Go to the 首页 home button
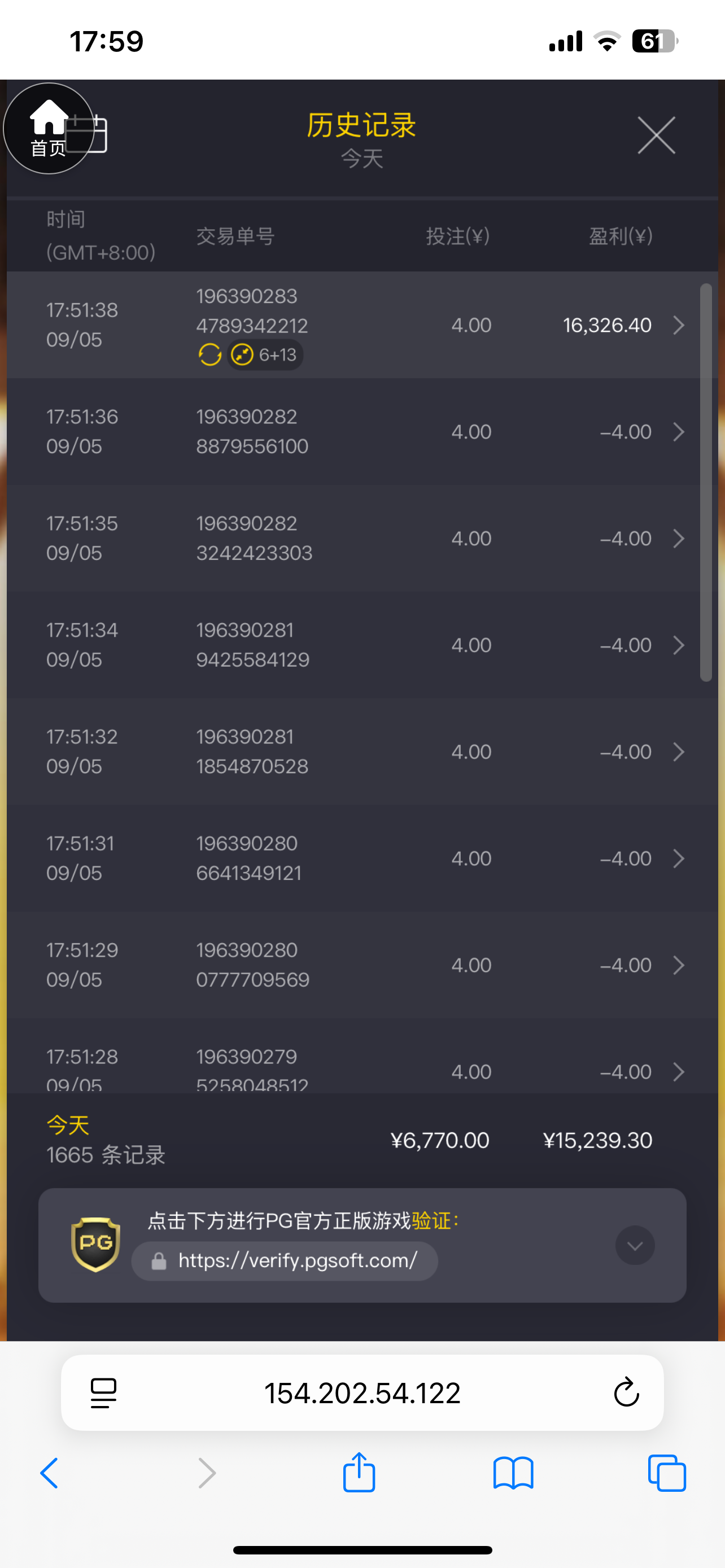 coord(49,129)
